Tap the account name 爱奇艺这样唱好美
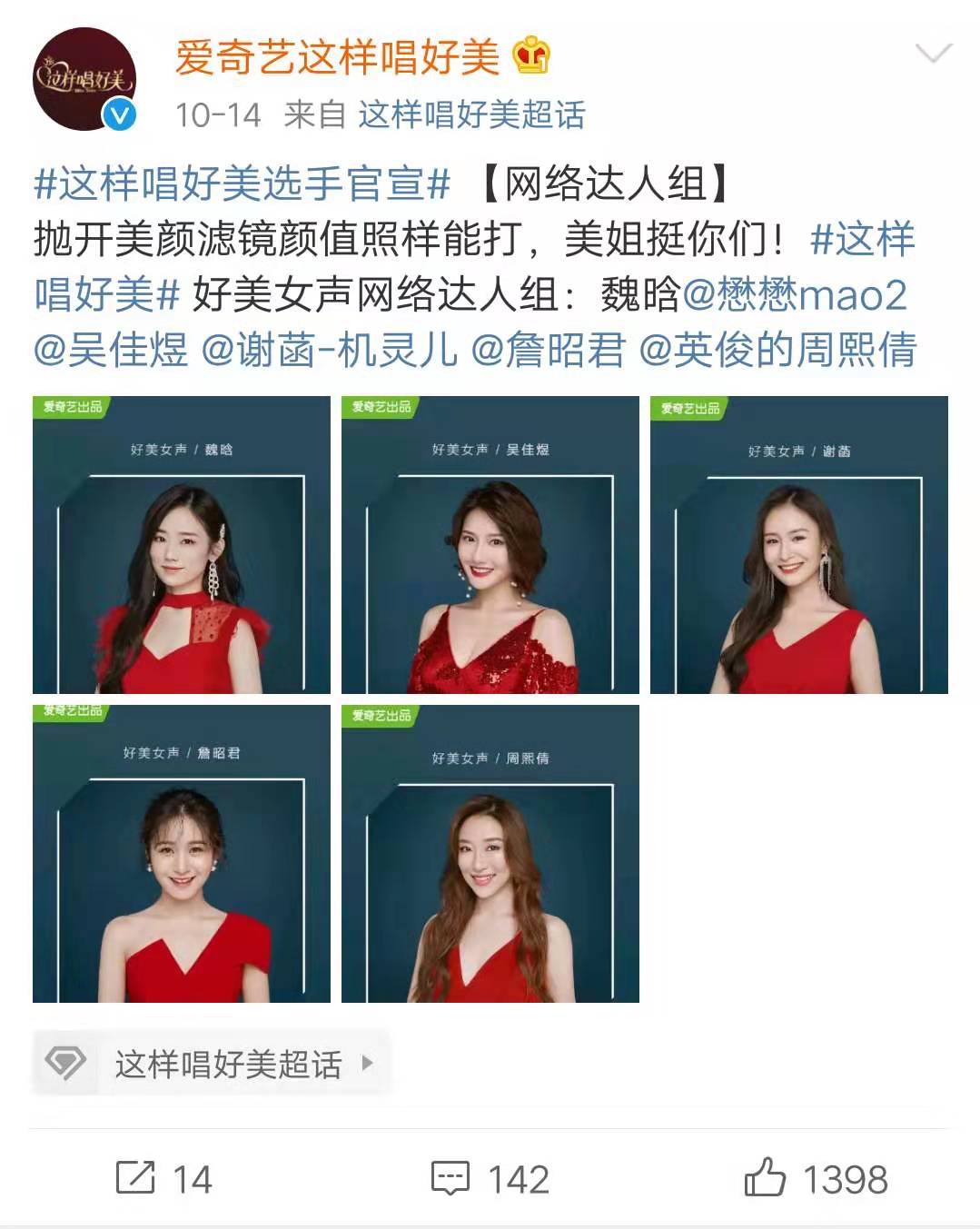This screenshot has width=980, height=1229. [337, 57]
